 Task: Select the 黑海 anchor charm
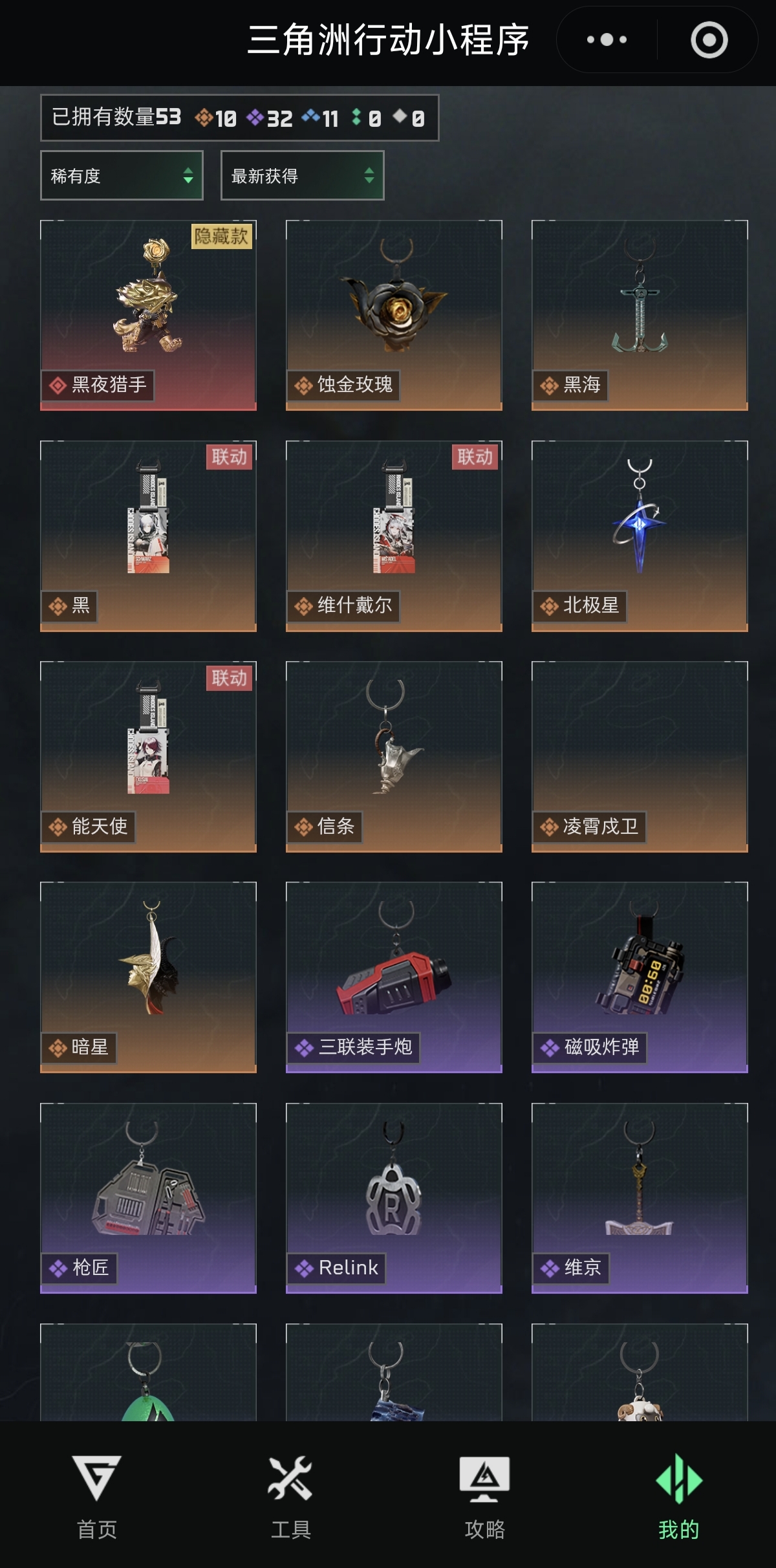pos(640,315)
